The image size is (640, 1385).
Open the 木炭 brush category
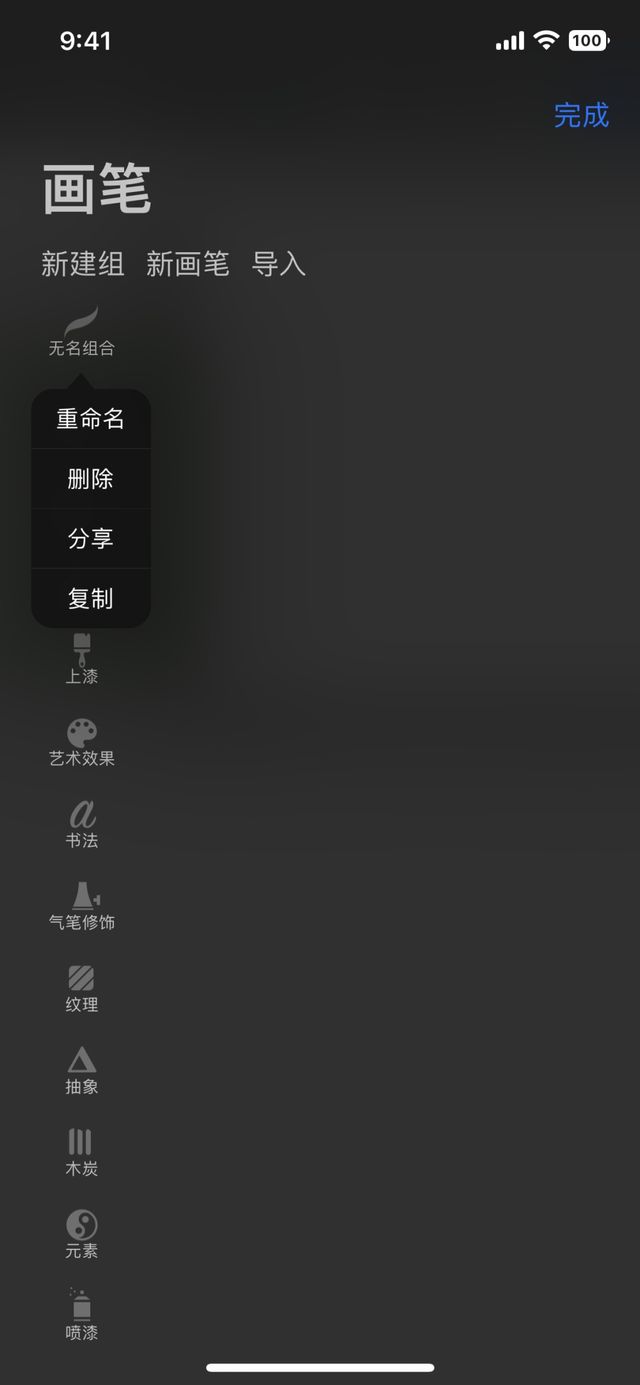(82, 1153)
